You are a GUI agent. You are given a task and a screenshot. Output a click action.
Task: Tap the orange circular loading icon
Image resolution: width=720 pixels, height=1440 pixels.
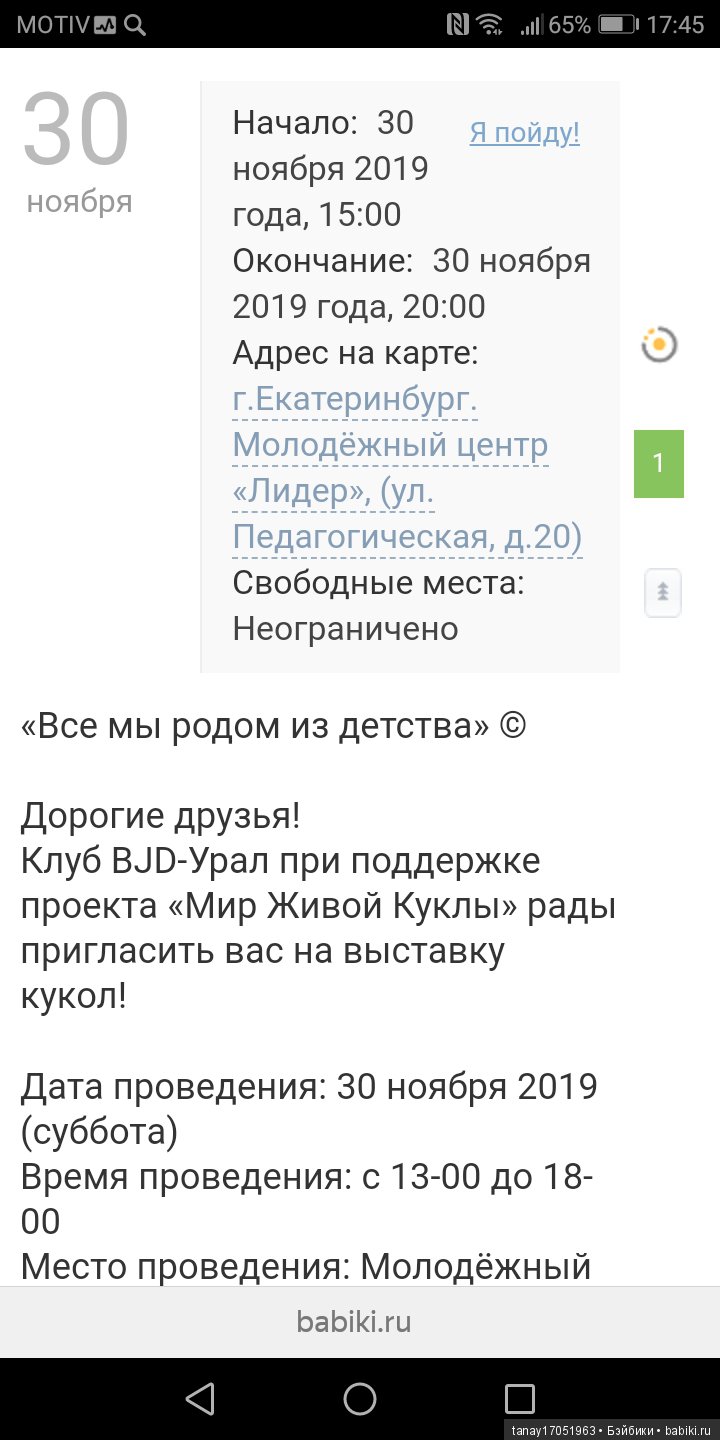point(659,345)
